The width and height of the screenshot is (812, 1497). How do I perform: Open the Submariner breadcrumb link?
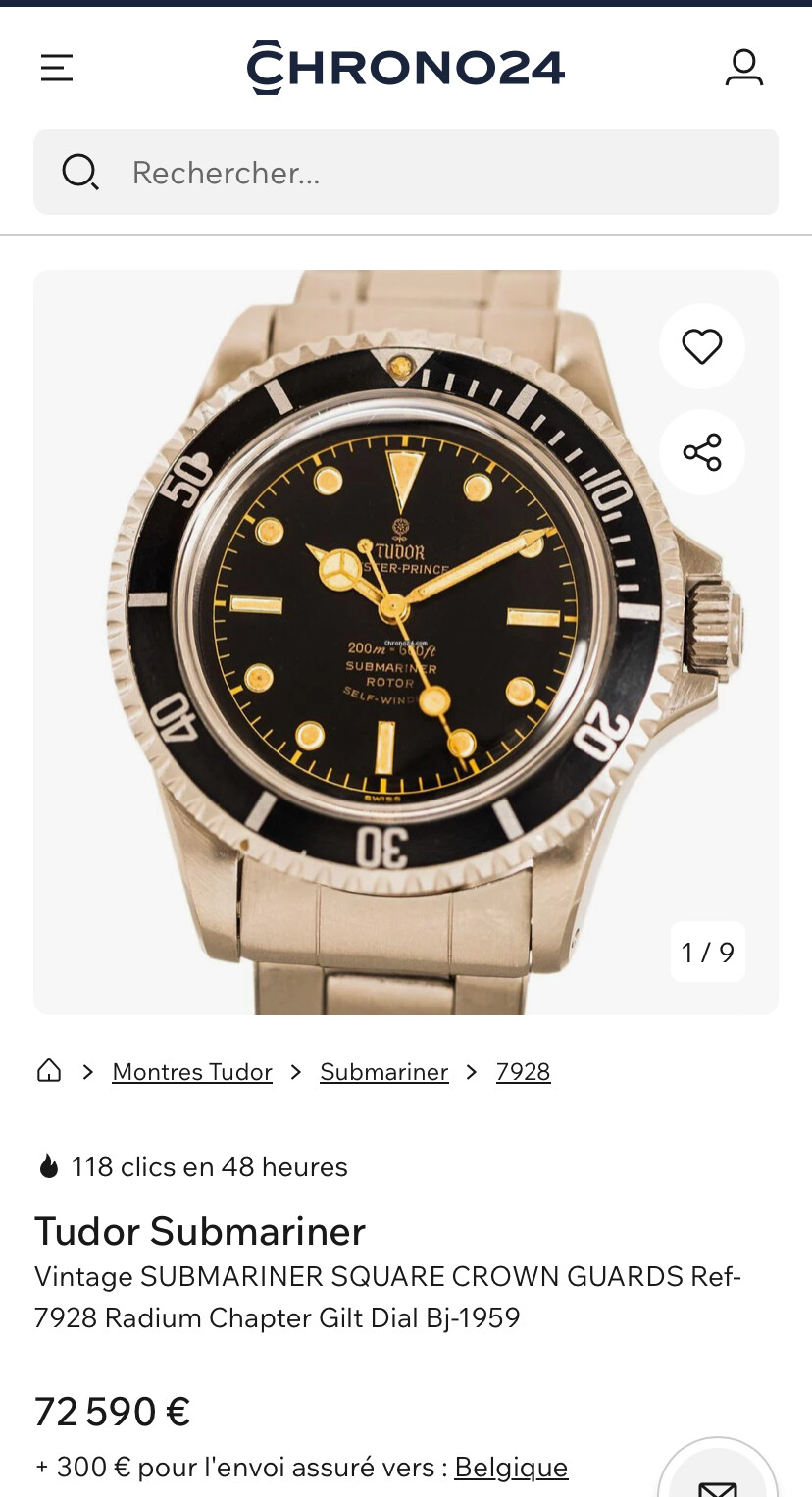click(383, 1072)
